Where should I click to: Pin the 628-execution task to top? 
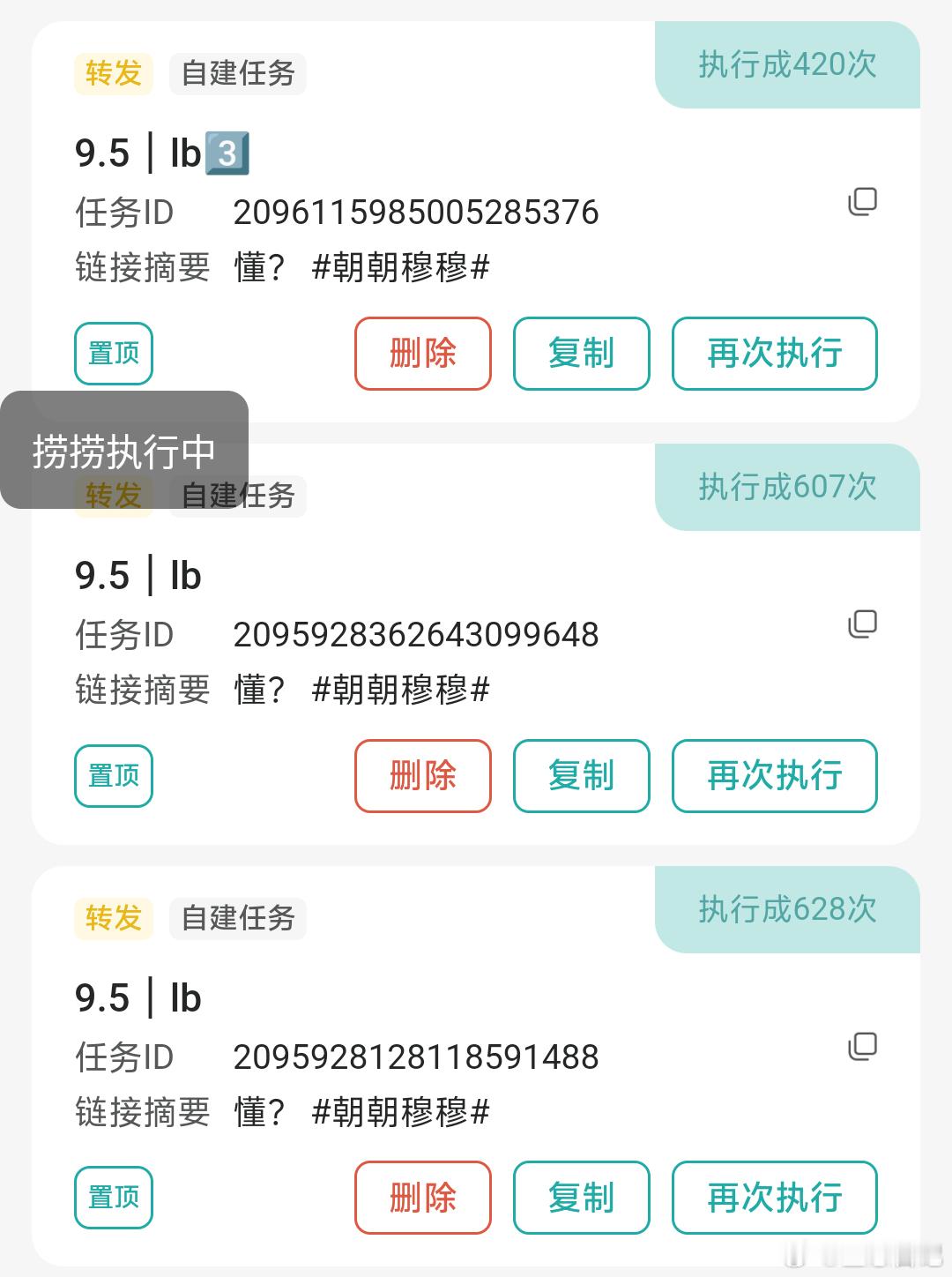tap(114, 1198)
